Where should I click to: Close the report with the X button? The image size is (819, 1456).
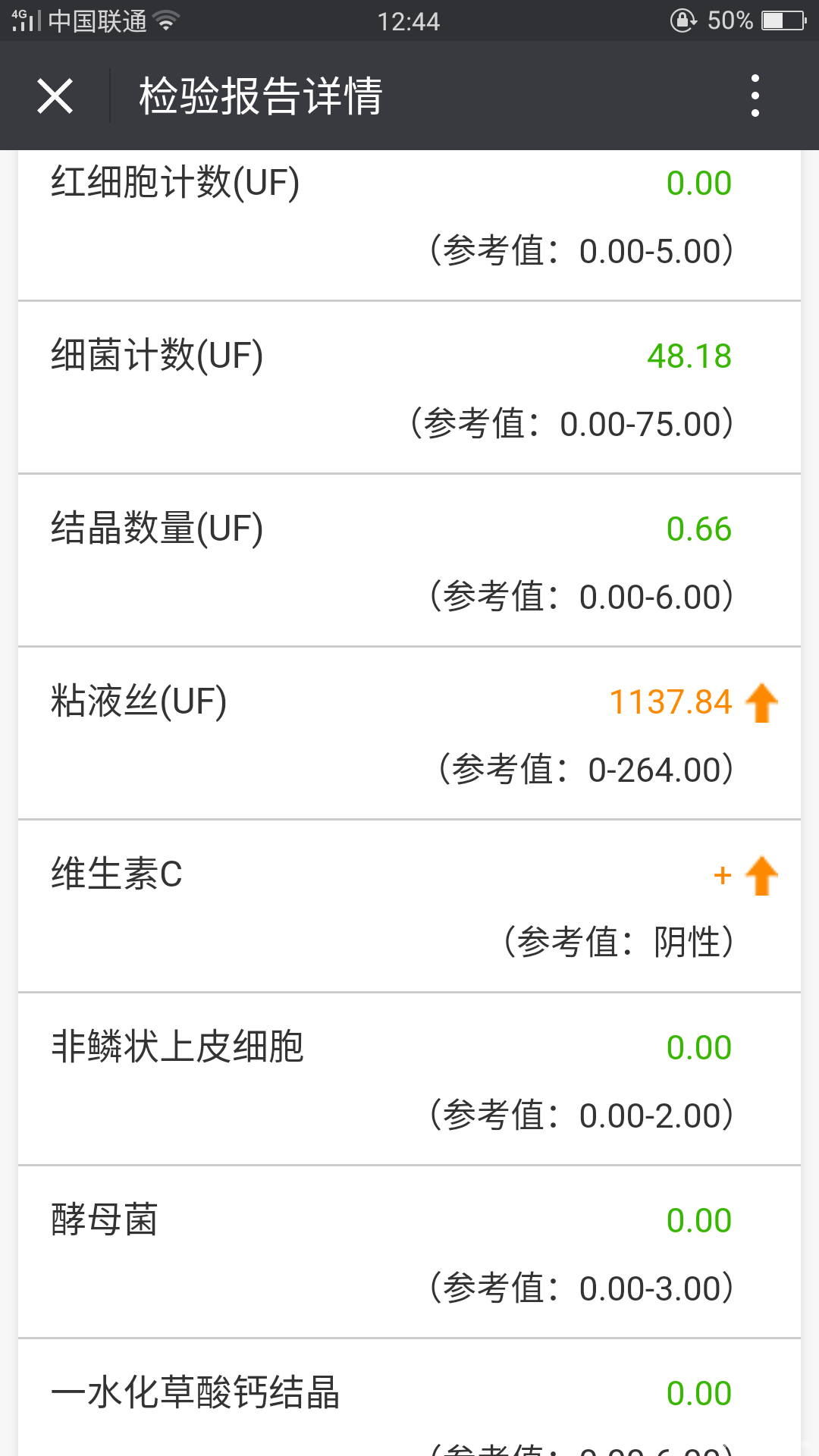[54, 96]
